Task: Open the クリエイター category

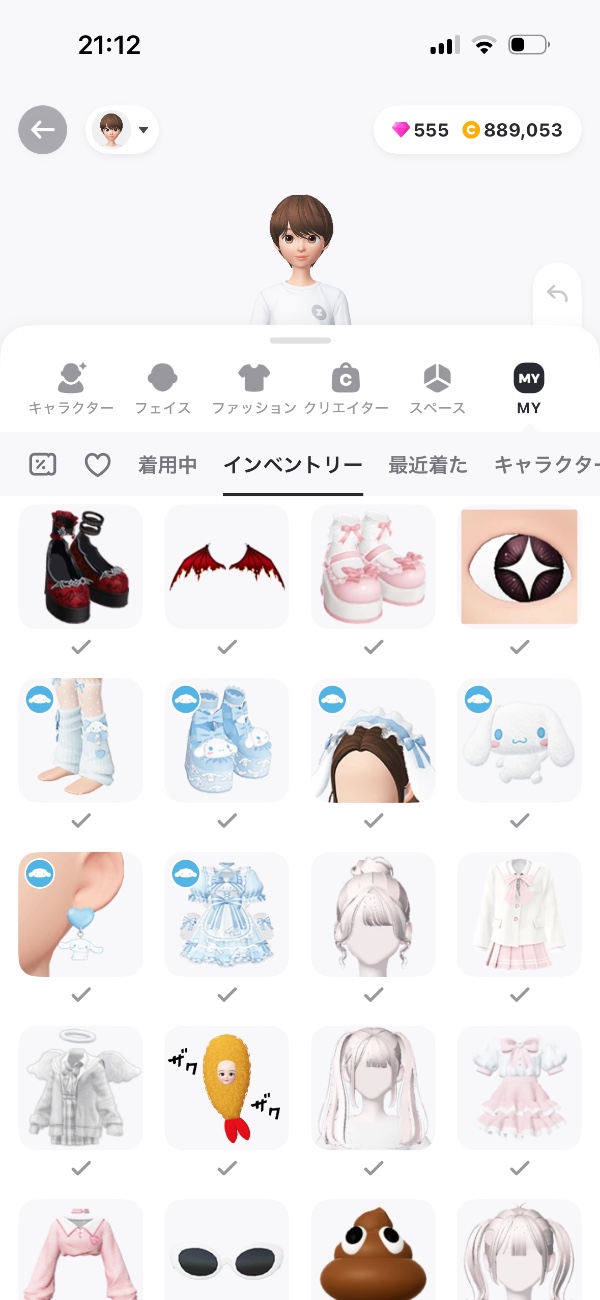Action: pyautogui.click(x=346, y=389)
